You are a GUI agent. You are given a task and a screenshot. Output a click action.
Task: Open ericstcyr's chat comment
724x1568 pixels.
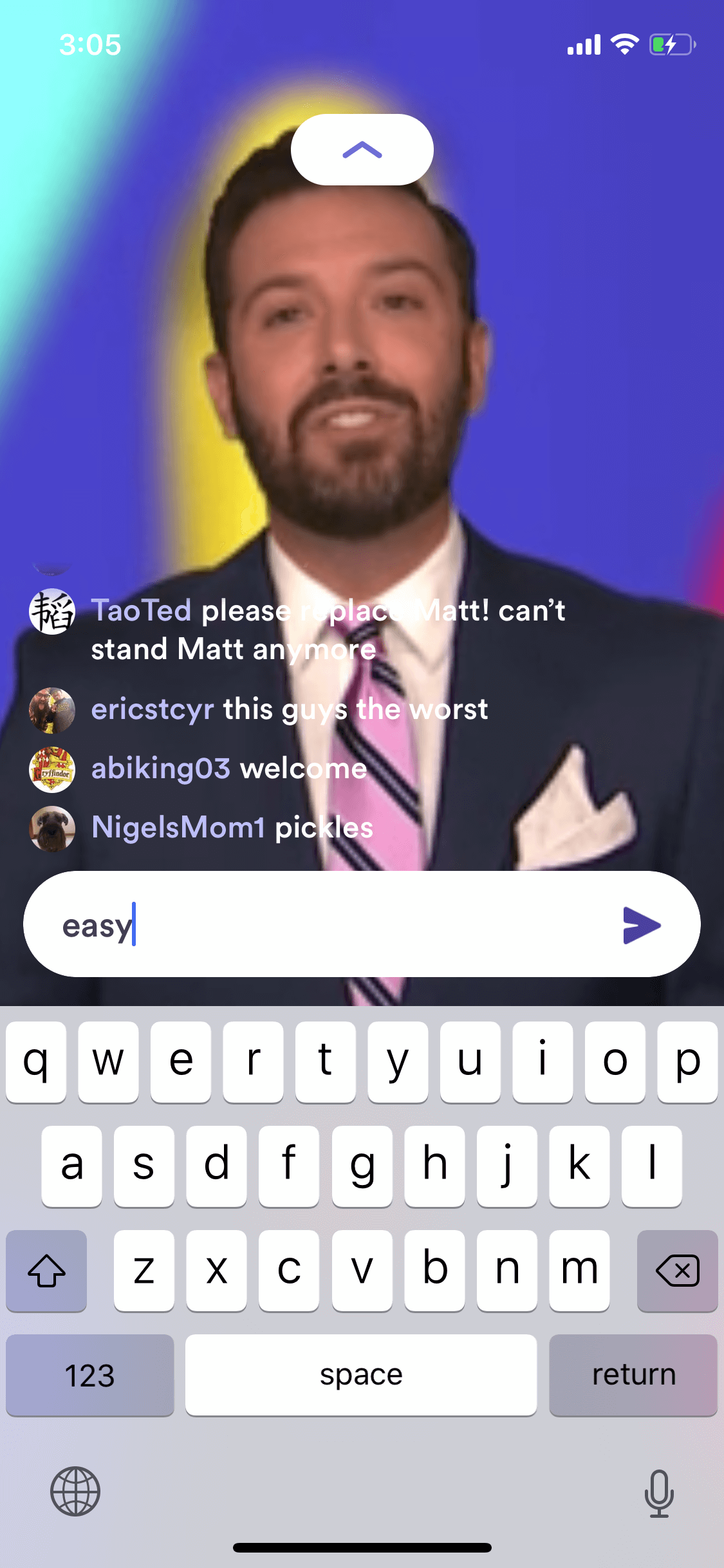(x=290, y=709)
